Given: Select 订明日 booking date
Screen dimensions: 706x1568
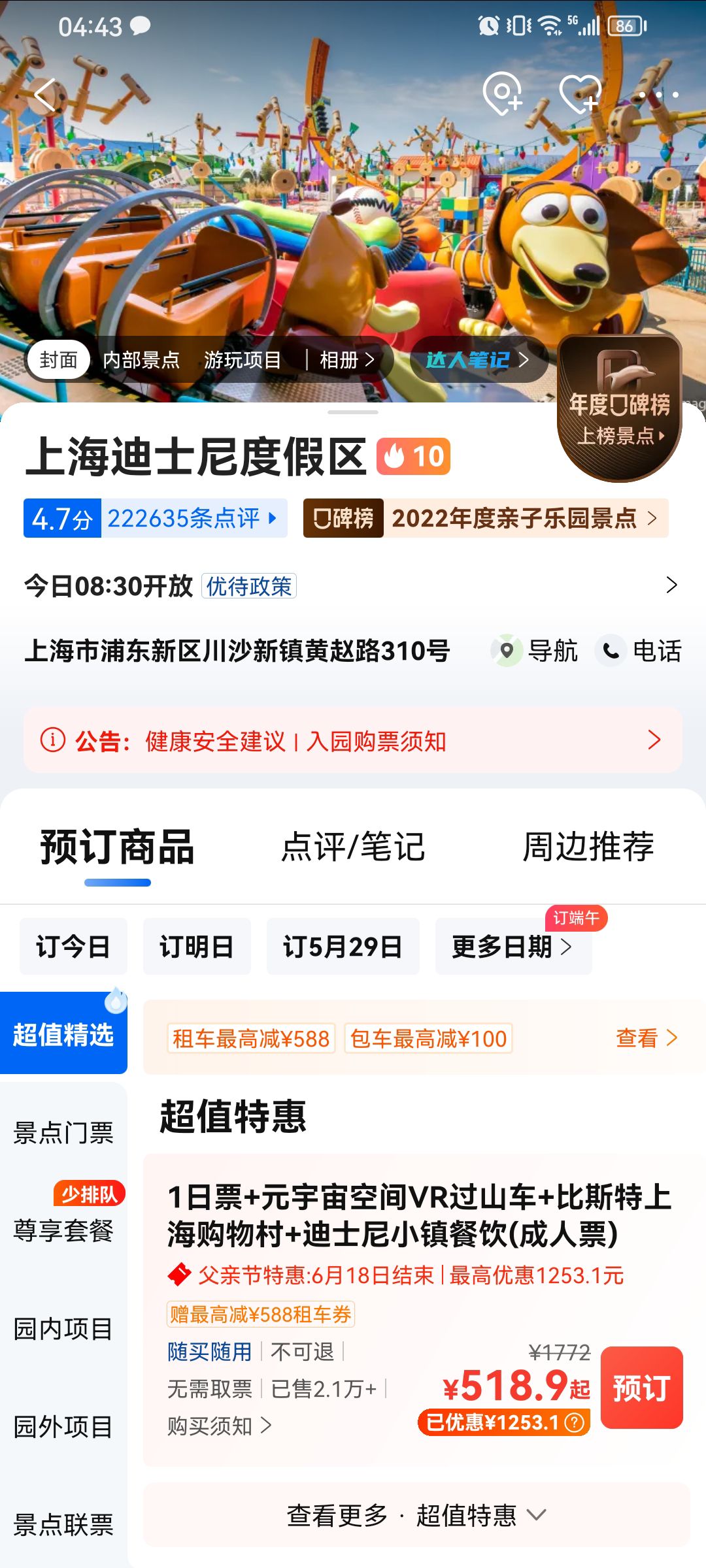Looking at the screenshot, I should point(197,946).
